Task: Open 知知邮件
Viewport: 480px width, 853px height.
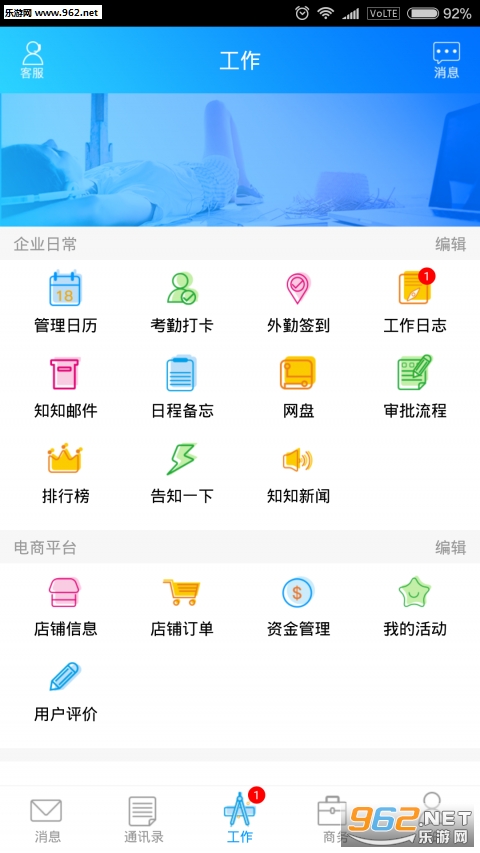Action: point(65,387)
